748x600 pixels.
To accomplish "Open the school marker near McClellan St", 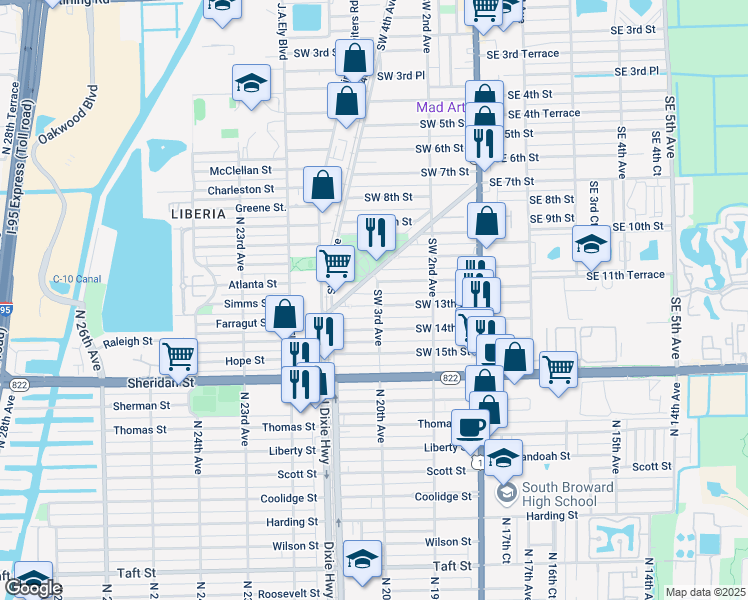I will tap(252, 83).
